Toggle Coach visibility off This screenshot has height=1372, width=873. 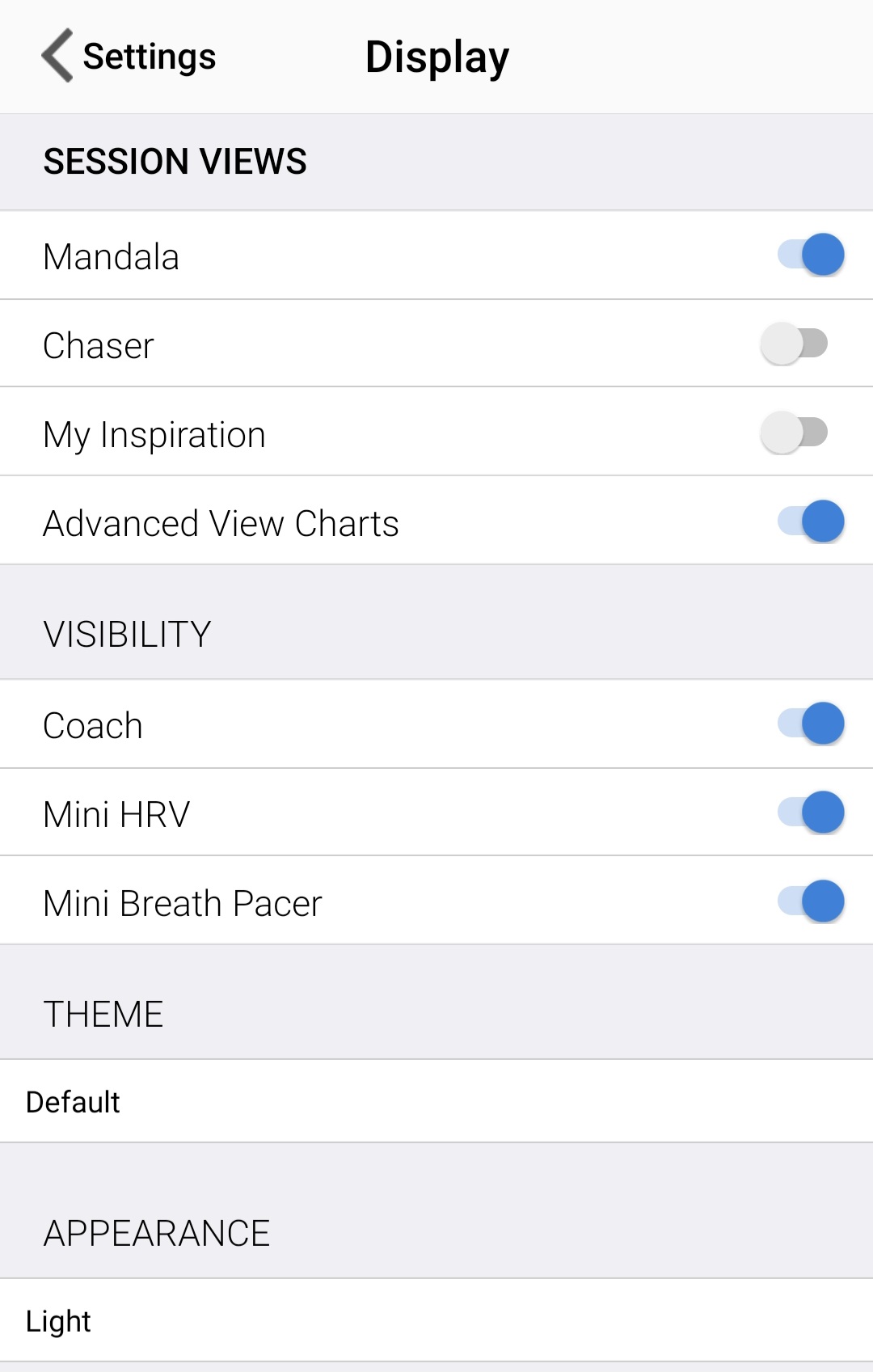pos(810,724)
